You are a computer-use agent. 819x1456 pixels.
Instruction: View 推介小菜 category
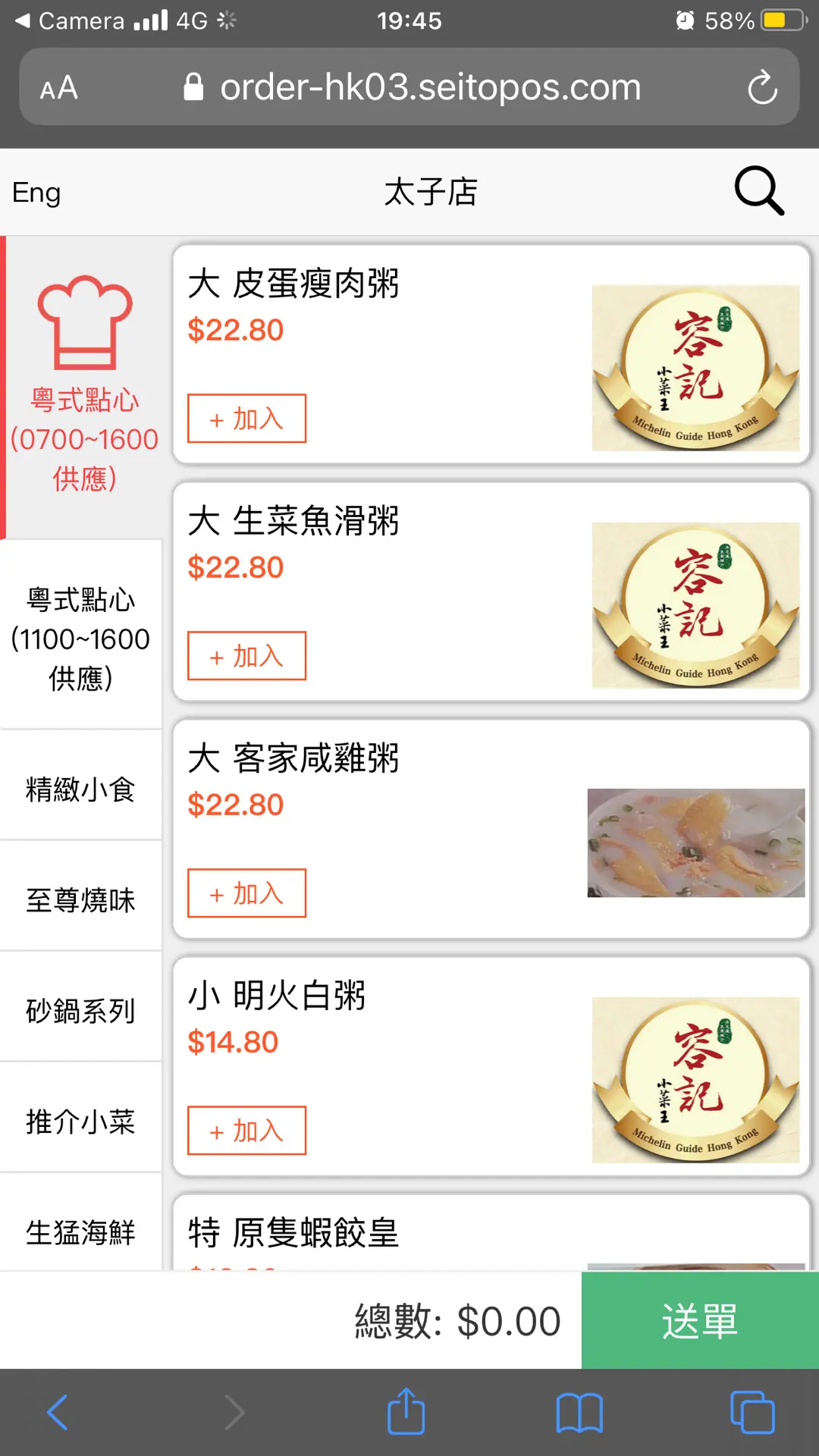tap(80, 1121)
